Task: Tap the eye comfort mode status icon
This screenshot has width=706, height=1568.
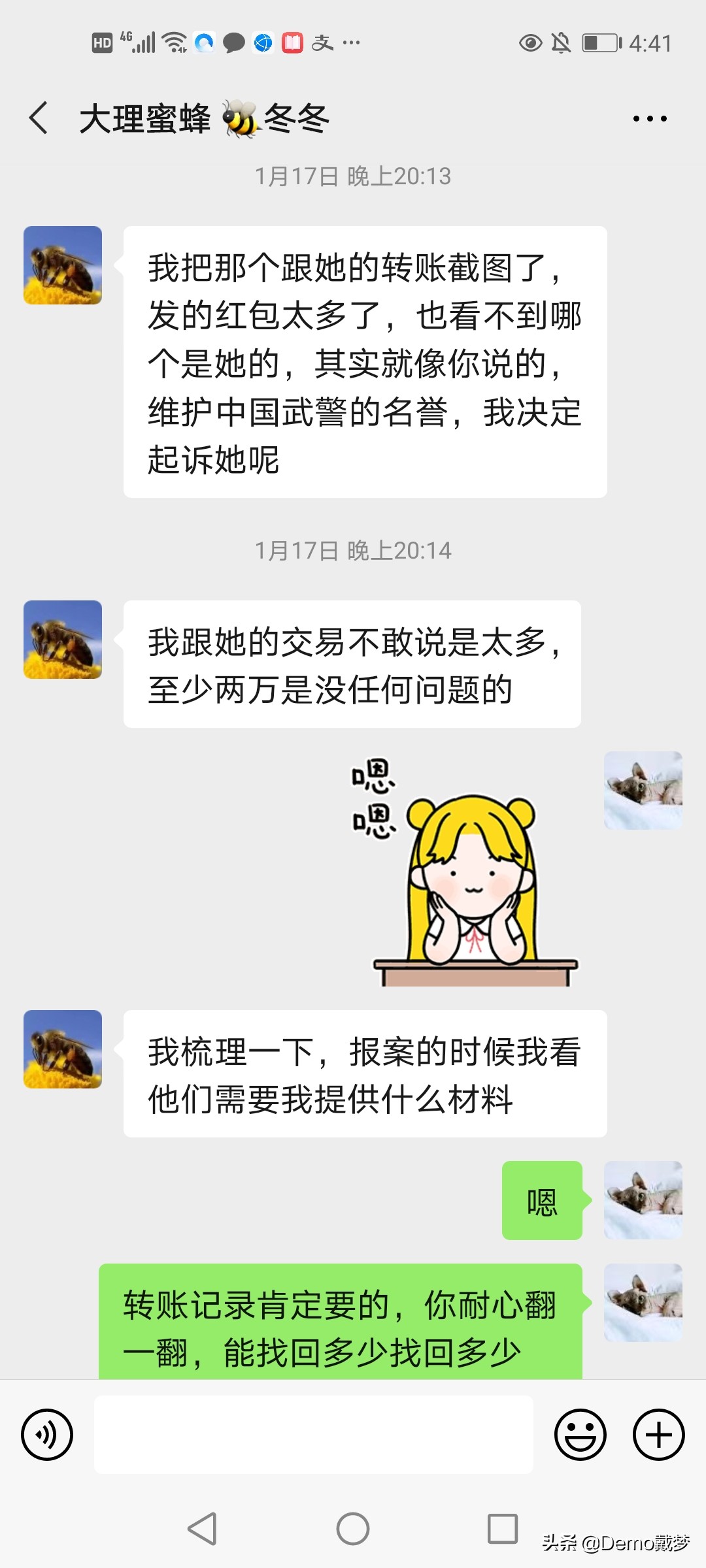Action: tap(531, 42)
